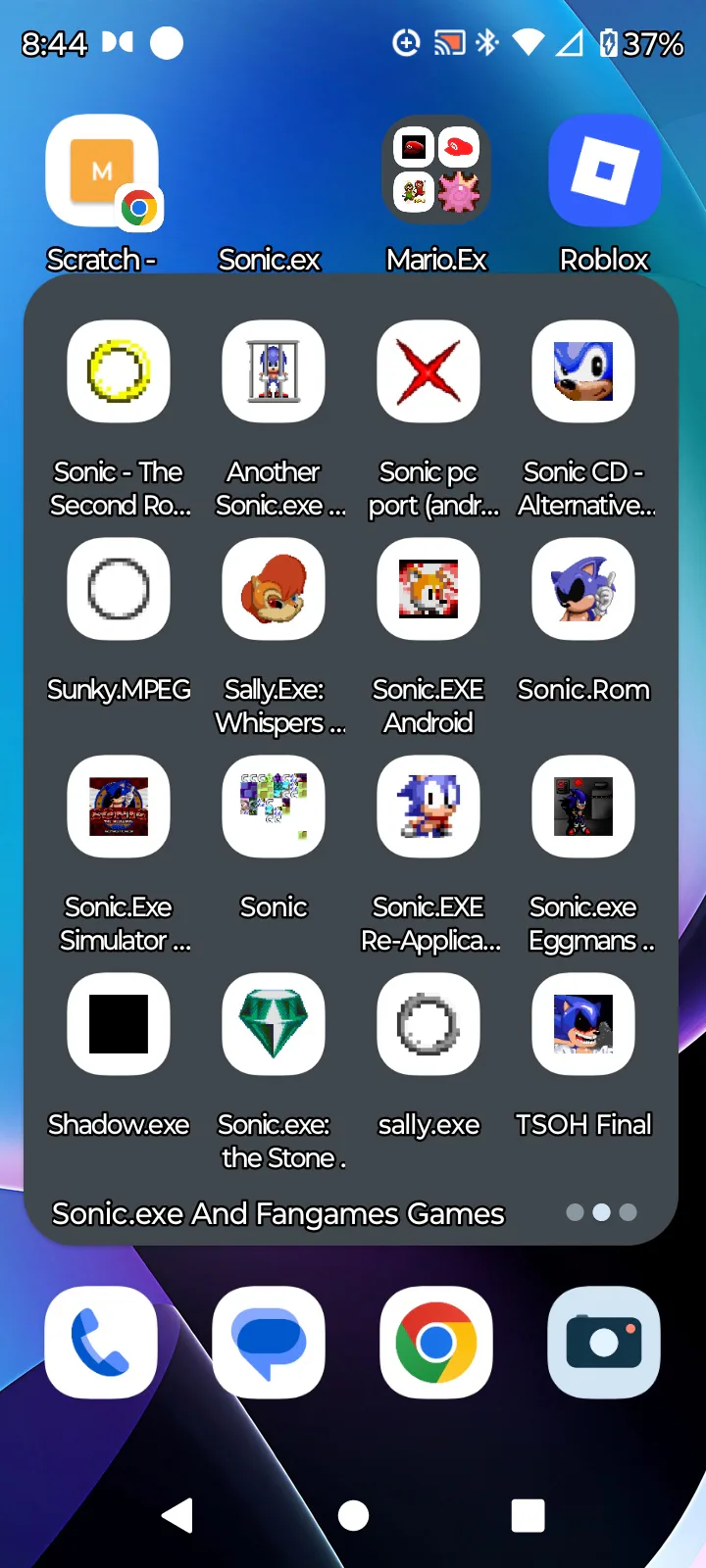Open TSOH Final game

pyautogui.click(x=583, y=1025)
